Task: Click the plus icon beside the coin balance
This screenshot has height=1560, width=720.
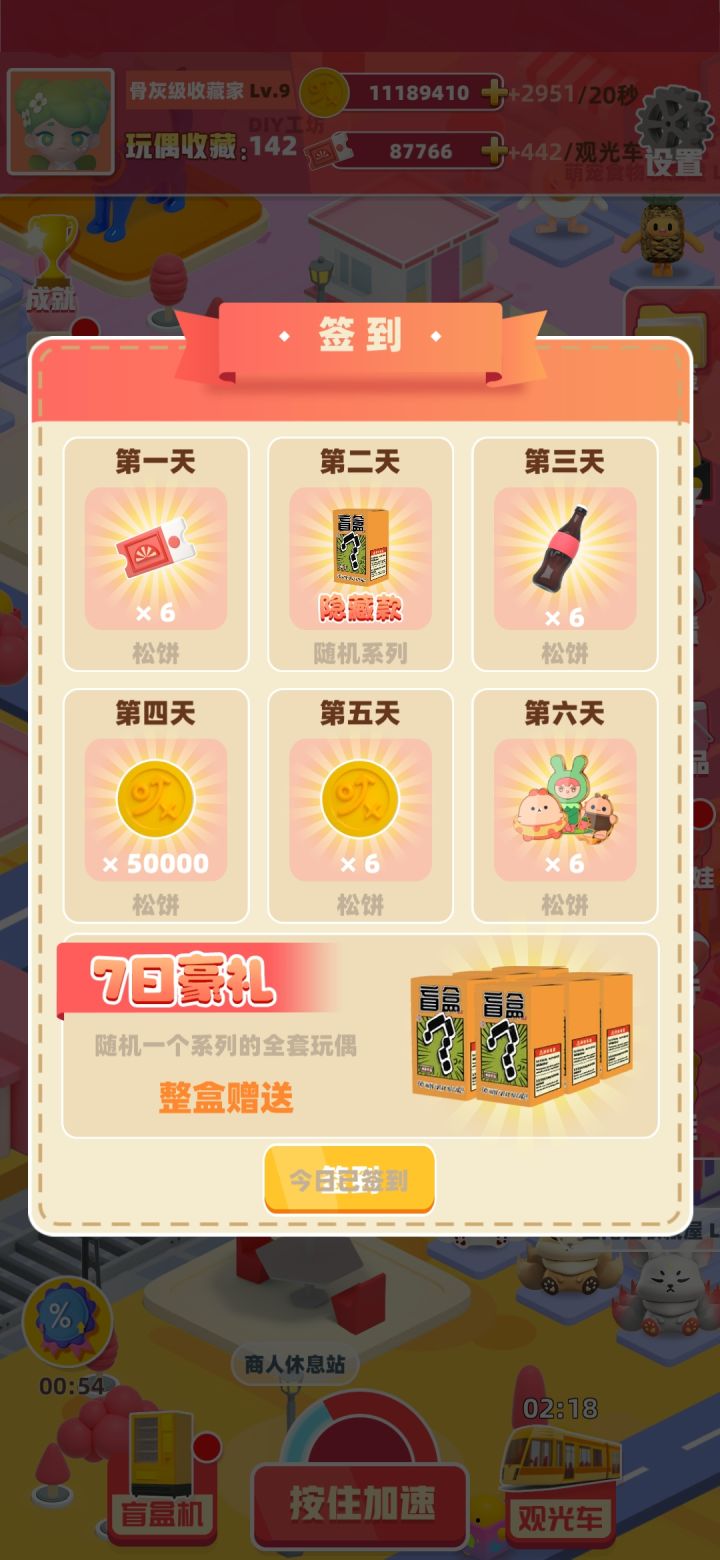Action: pos(492,93)
